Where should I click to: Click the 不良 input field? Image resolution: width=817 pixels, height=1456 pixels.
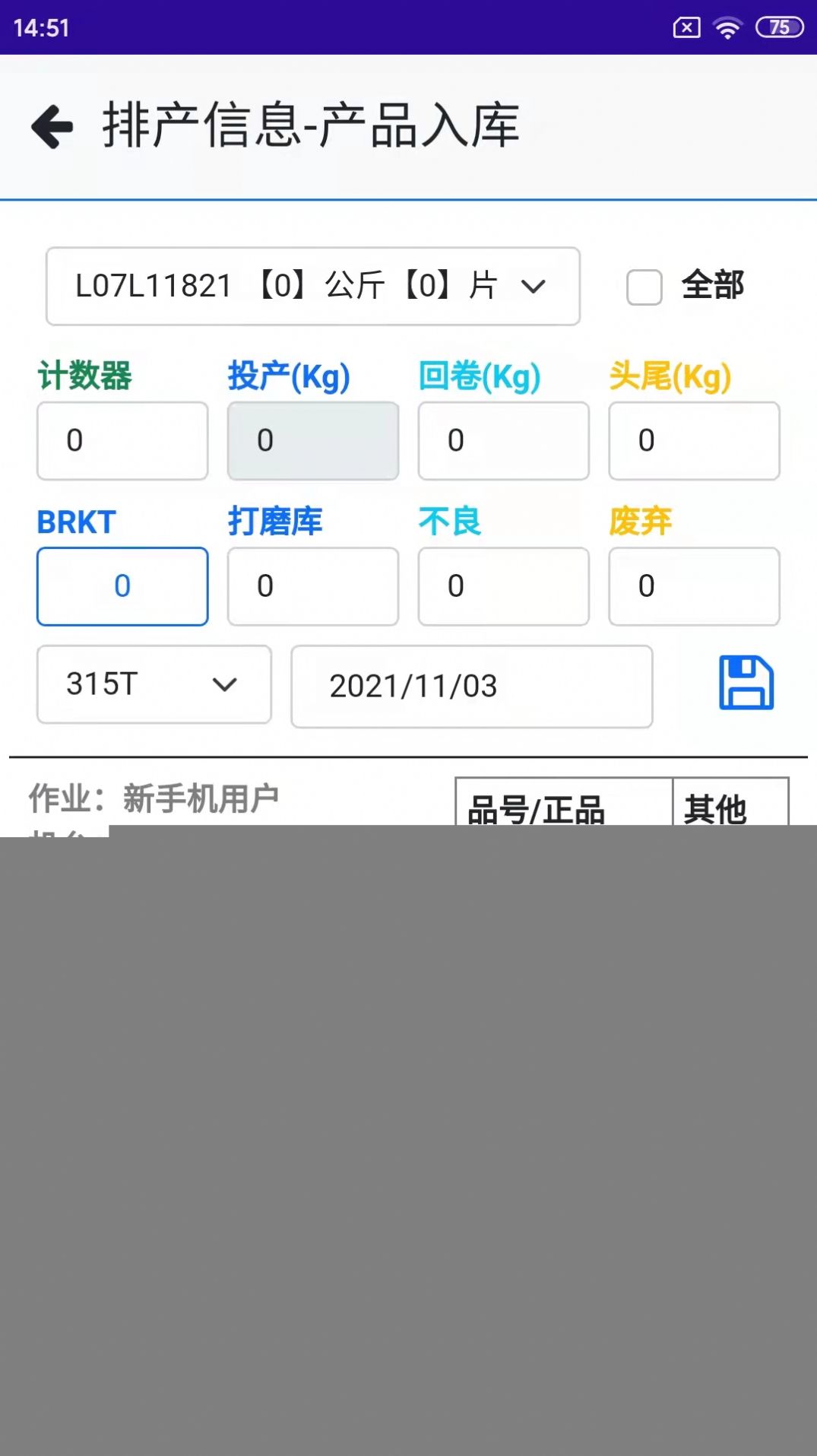click(x=503, y=586)
